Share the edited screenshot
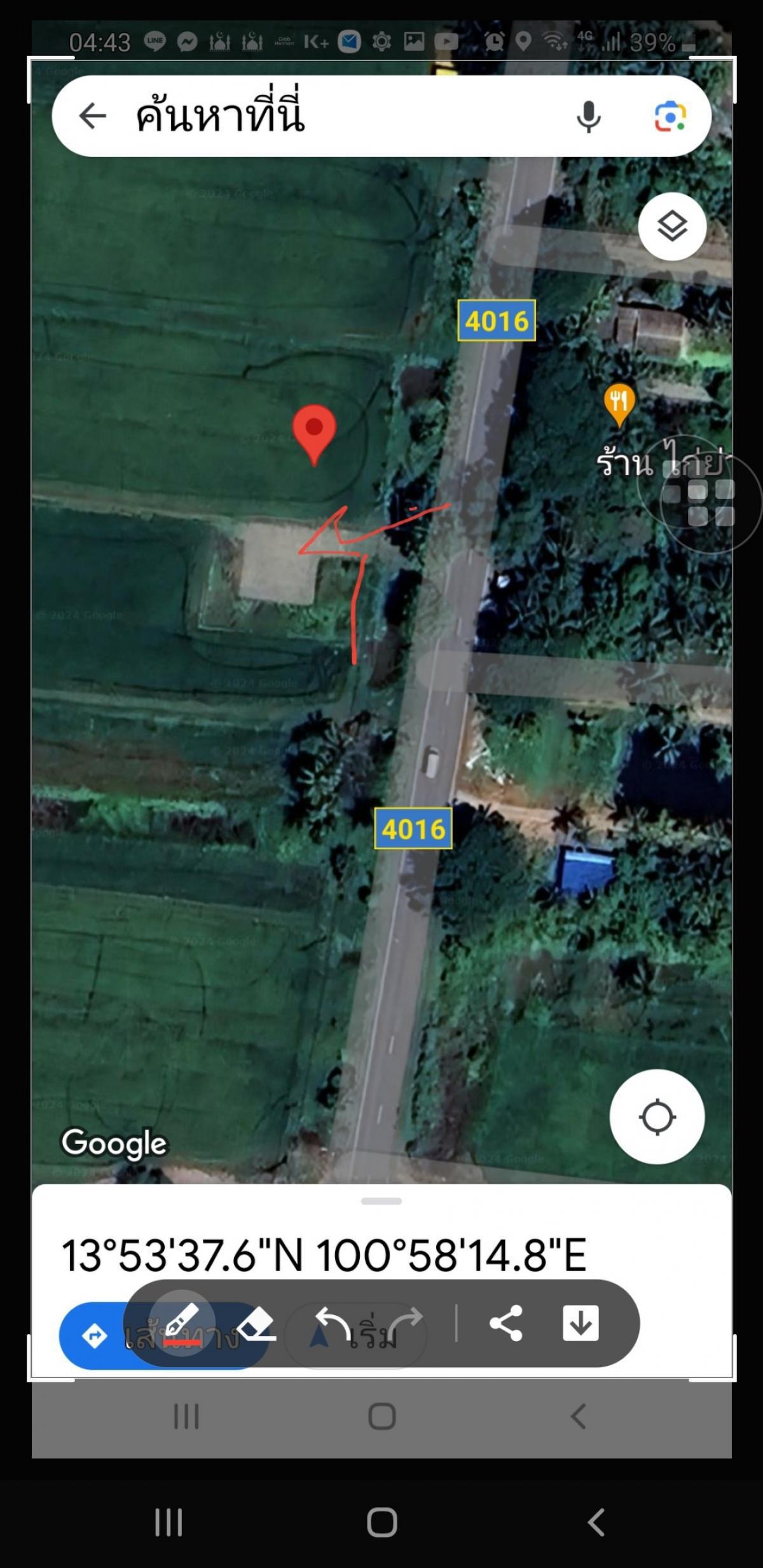The image size is (763, 1568). pos(506,1323)
